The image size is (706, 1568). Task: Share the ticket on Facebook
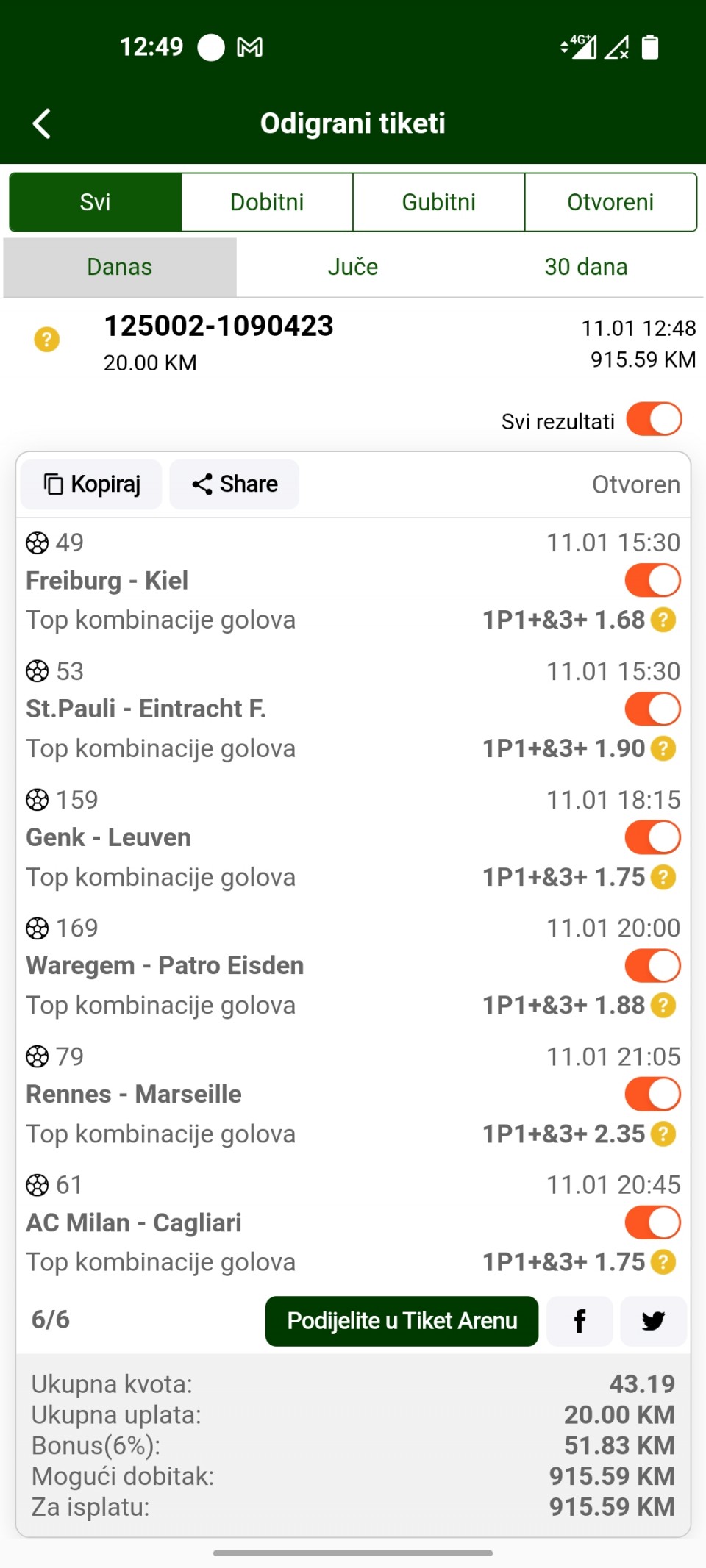(x=580, y=1321)
